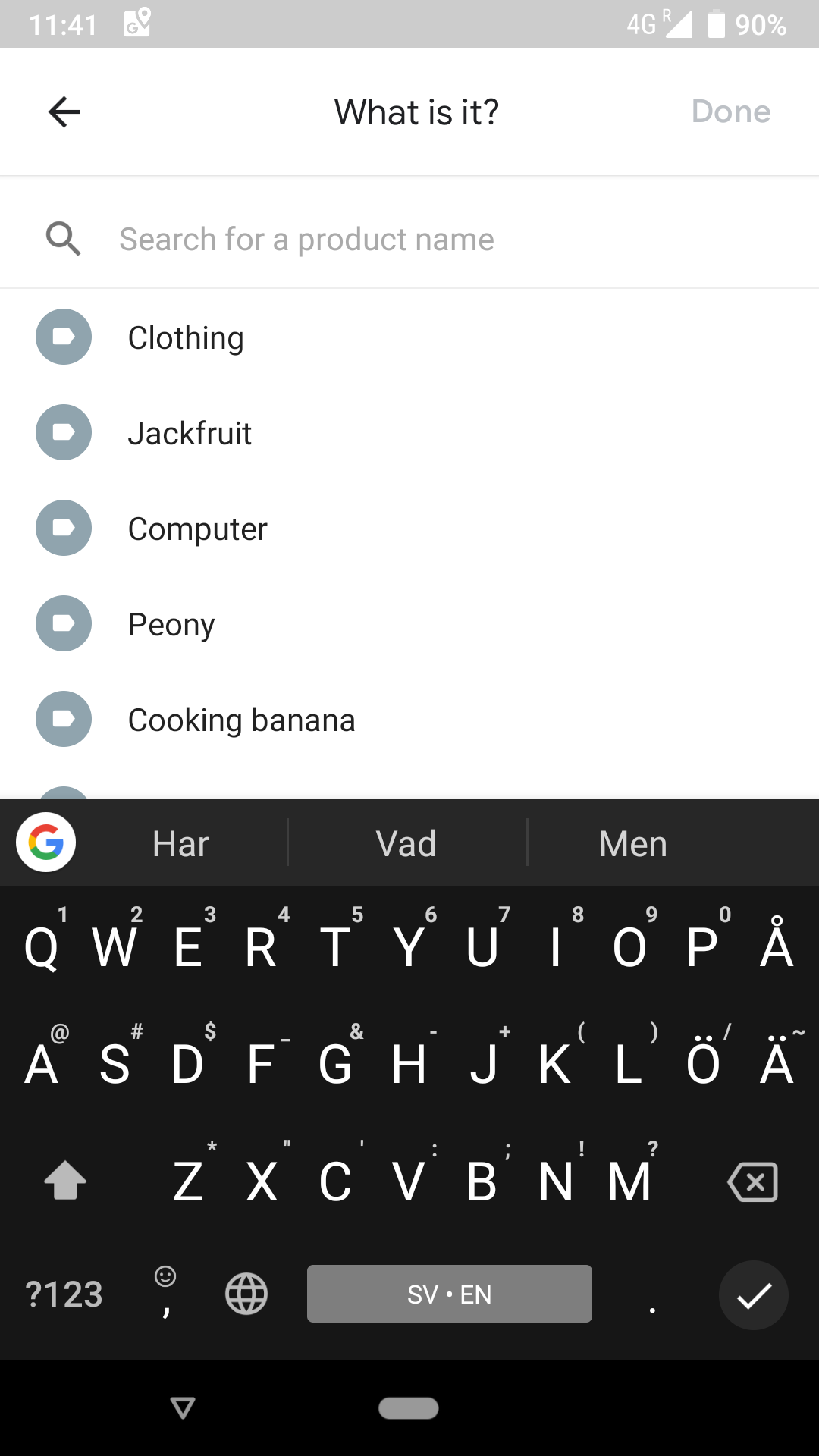The width and height of the screenshot is (819, 1456).
Task: Select the tag icon next to Cooking banana
Action: [x=63, y=719]
